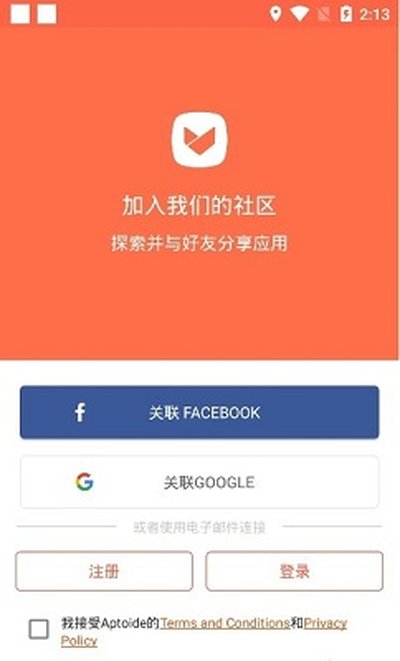Open the Terms and Conditions link
400x661 pixels.
click(225, 623)
